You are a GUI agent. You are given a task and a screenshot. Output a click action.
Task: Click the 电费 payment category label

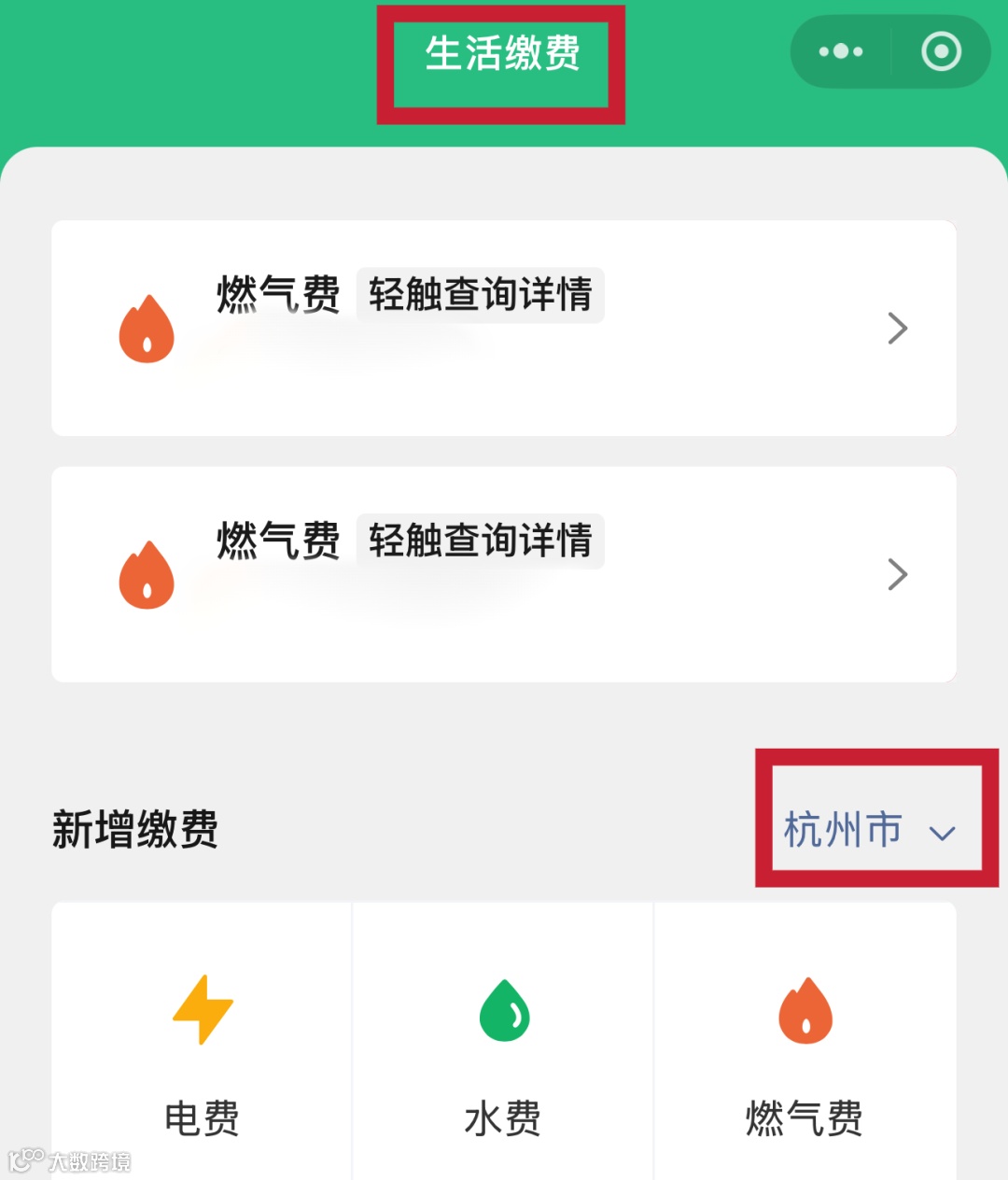[201, 1118]
